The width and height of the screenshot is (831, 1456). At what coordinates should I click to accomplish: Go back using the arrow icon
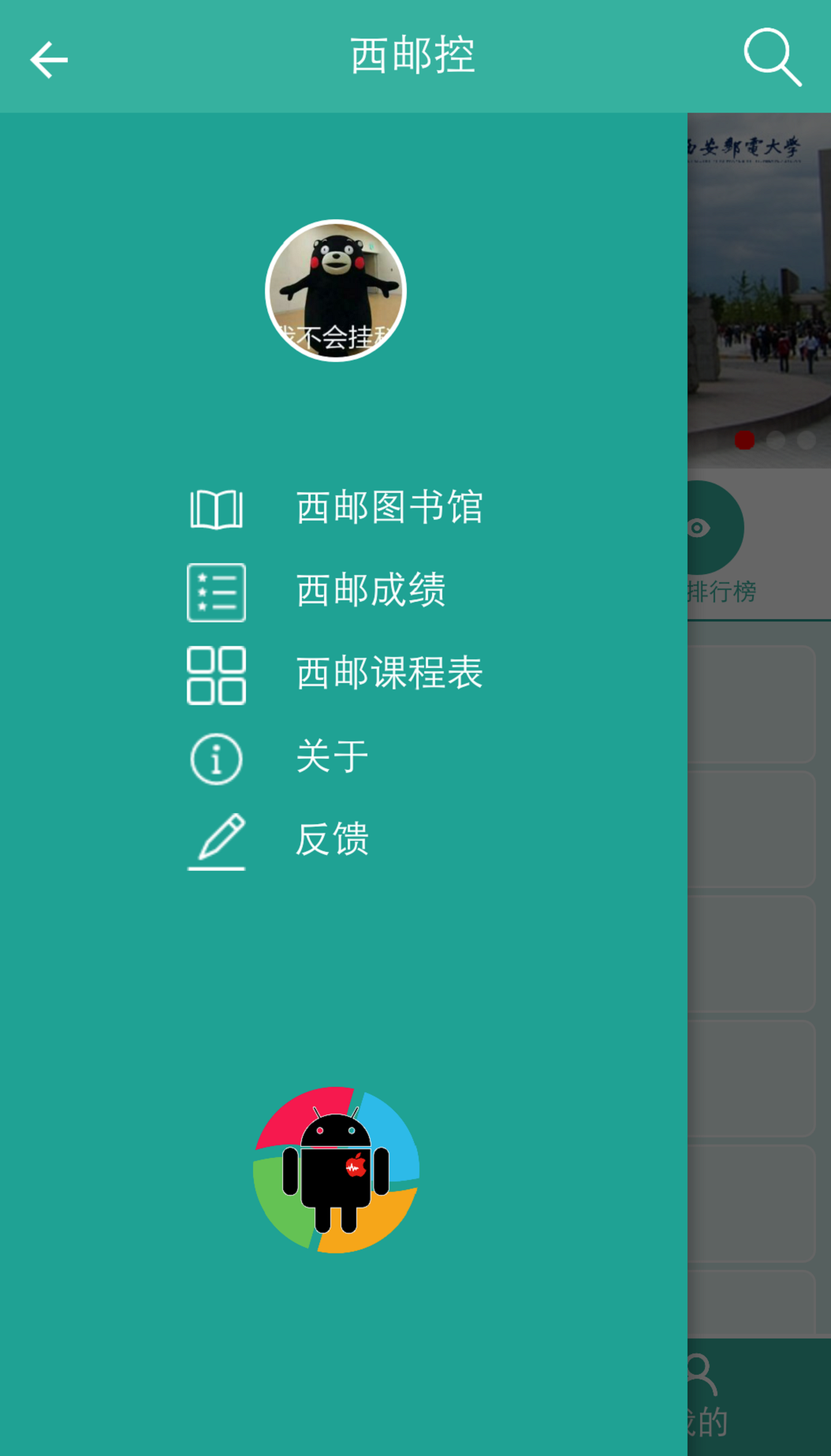tap(49, 60)
